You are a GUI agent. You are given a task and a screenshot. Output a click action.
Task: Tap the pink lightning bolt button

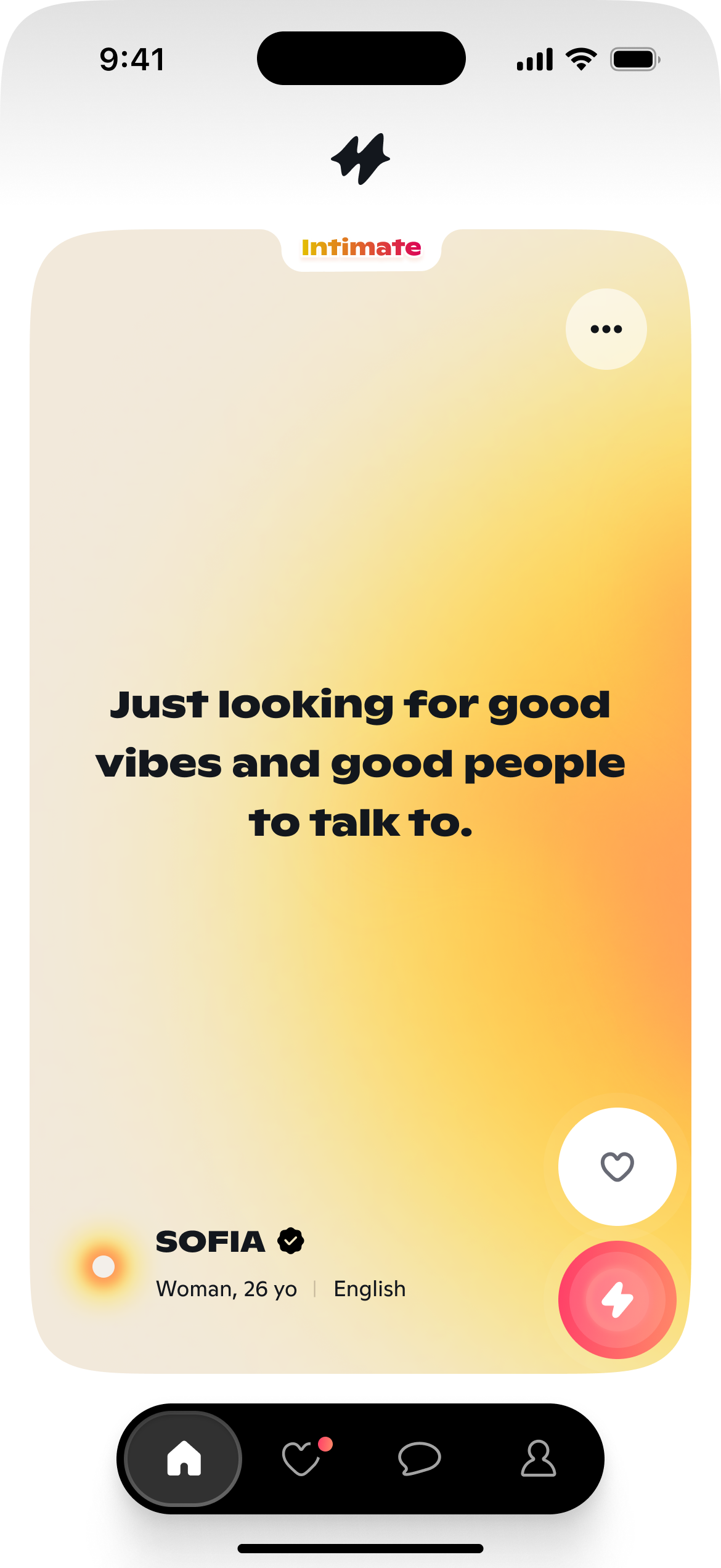(617, 1300)
